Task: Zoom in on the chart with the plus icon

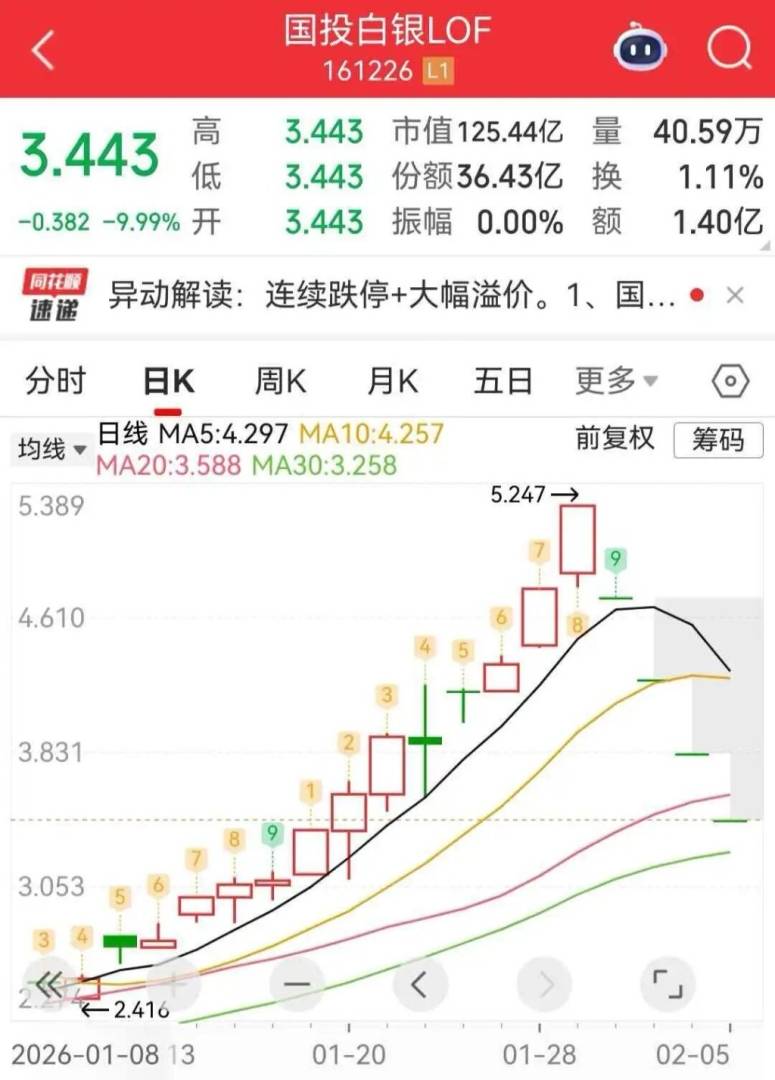Action: click(172, 983)
